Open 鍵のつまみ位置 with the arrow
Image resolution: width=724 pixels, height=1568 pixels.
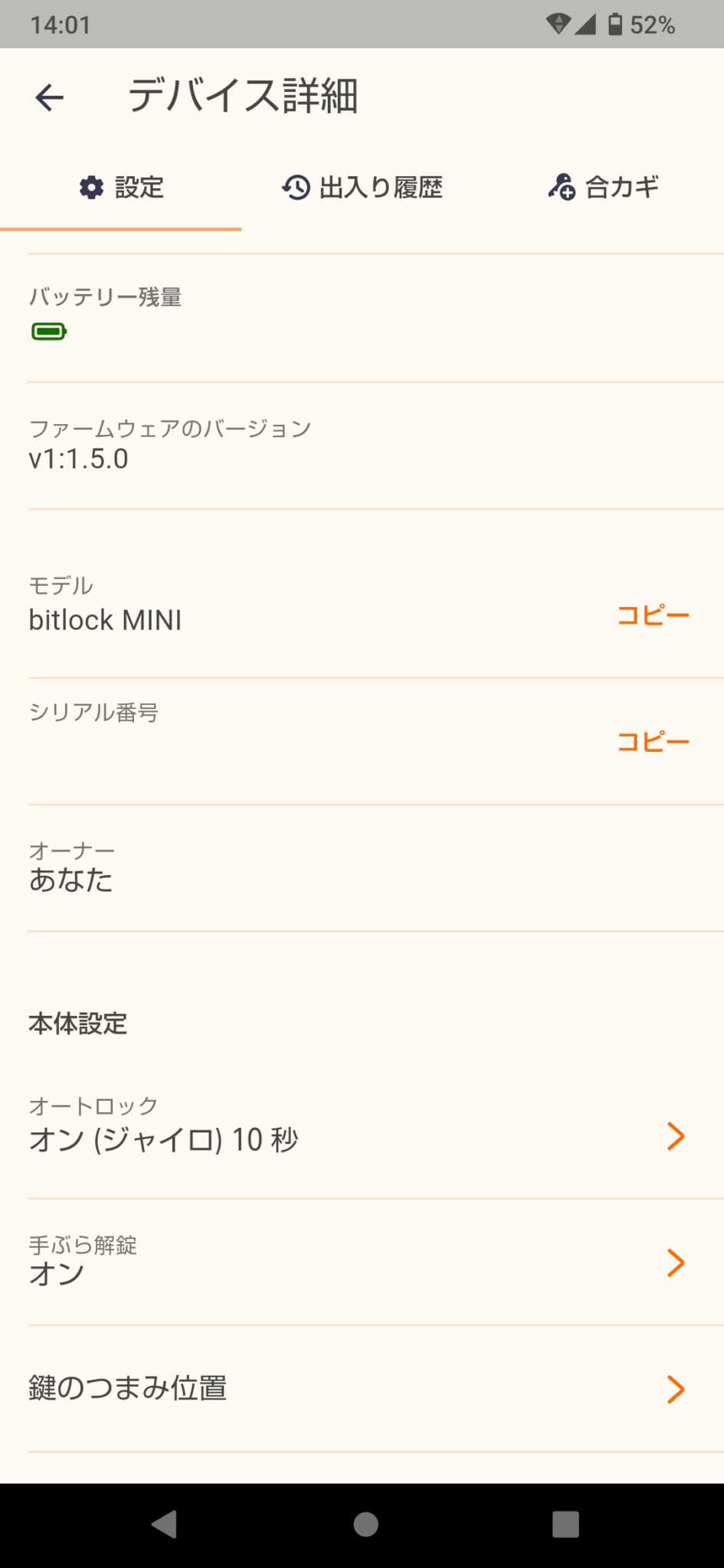click(674, 1390)
